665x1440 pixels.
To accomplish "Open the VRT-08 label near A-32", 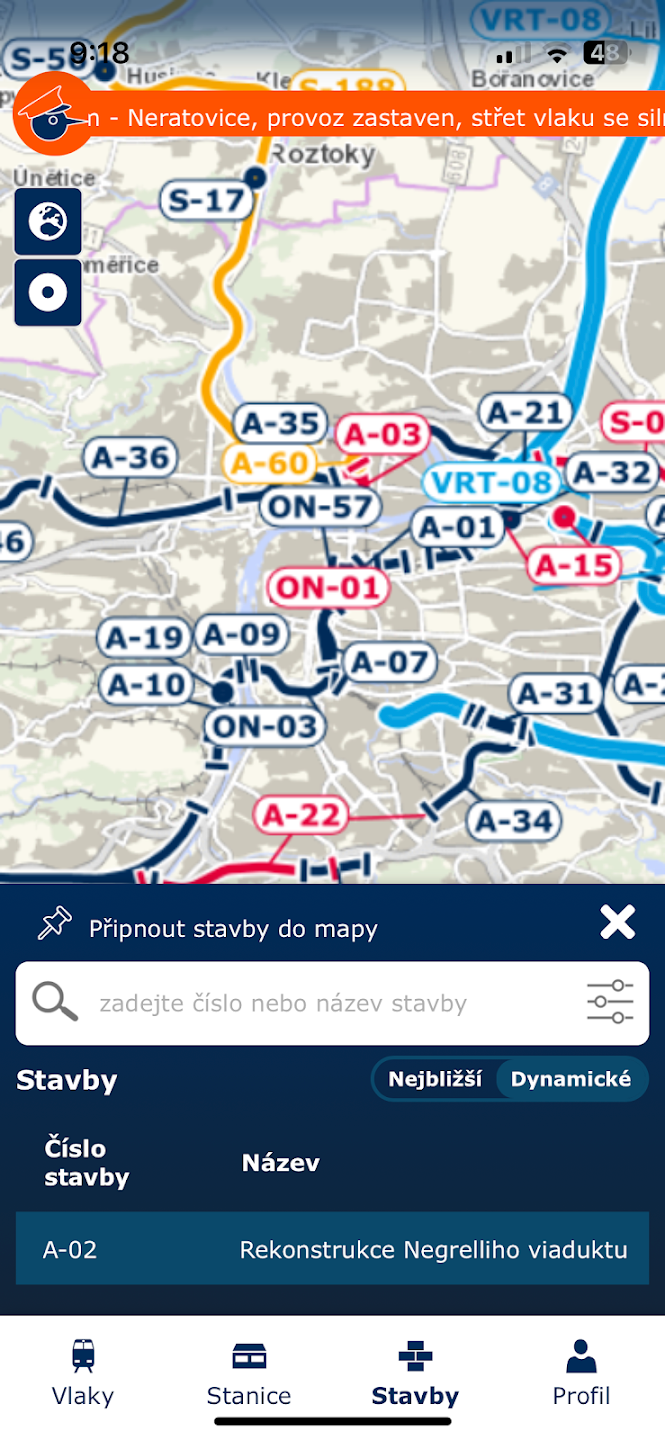I will tap(490, 483).
